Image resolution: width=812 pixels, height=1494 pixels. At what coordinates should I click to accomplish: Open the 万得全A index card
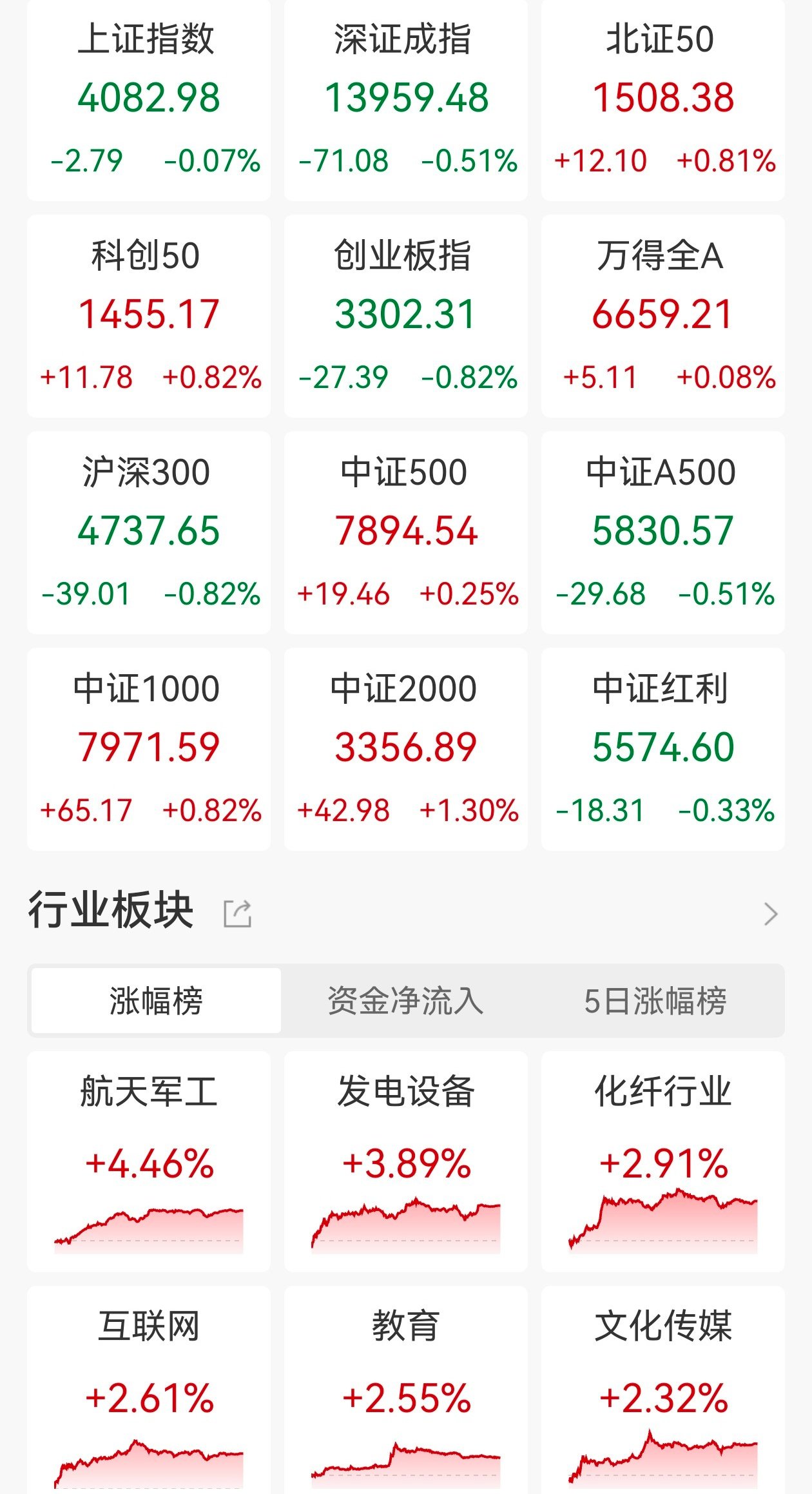663,316
